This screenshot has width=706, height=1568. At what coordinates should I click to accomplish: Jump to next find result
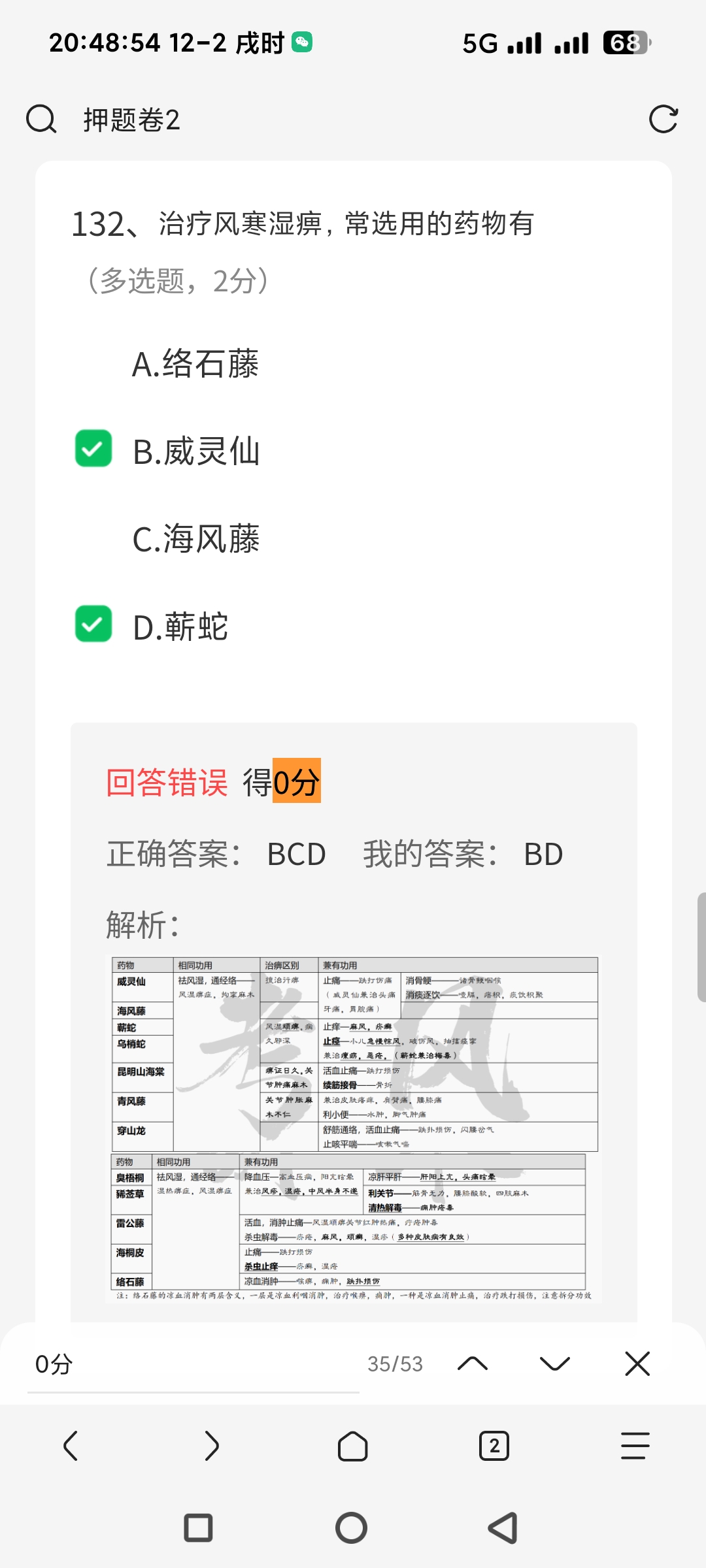[555, 1364]
